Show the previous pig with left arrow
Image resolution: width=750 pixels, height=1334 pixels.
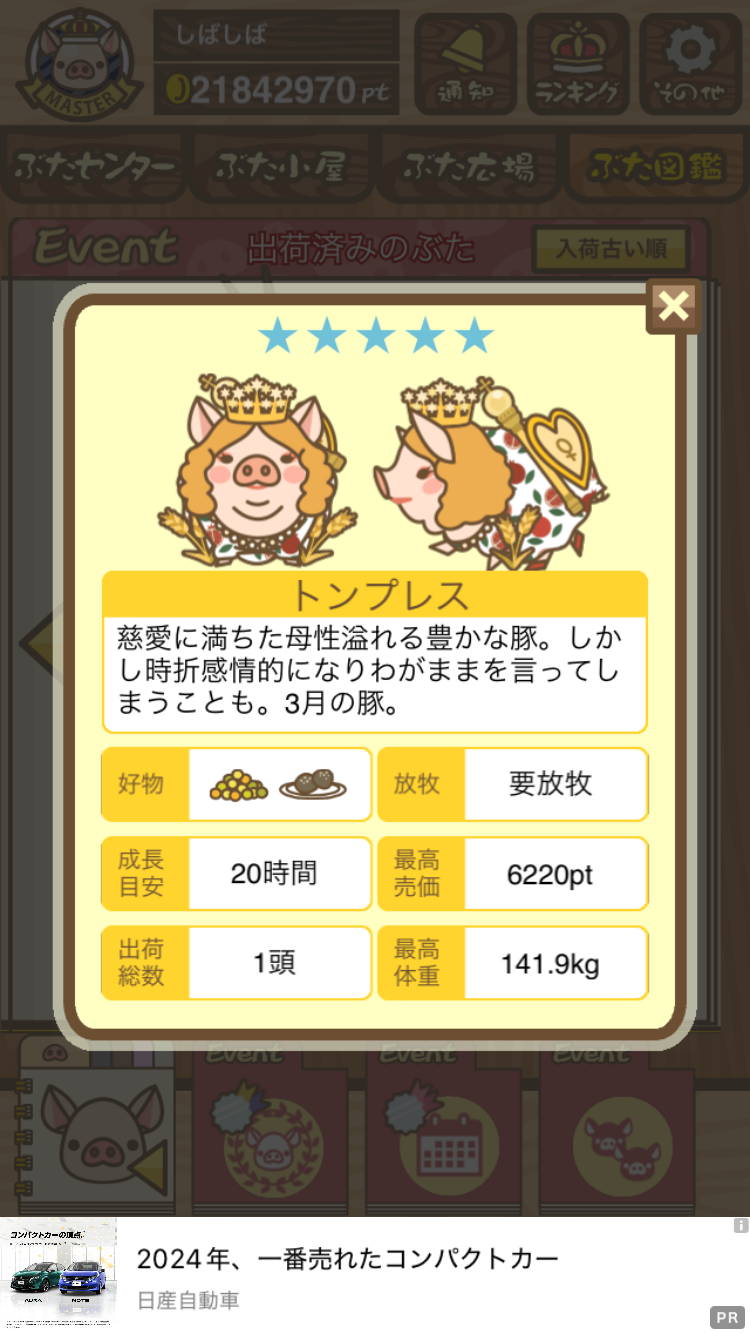38,640
